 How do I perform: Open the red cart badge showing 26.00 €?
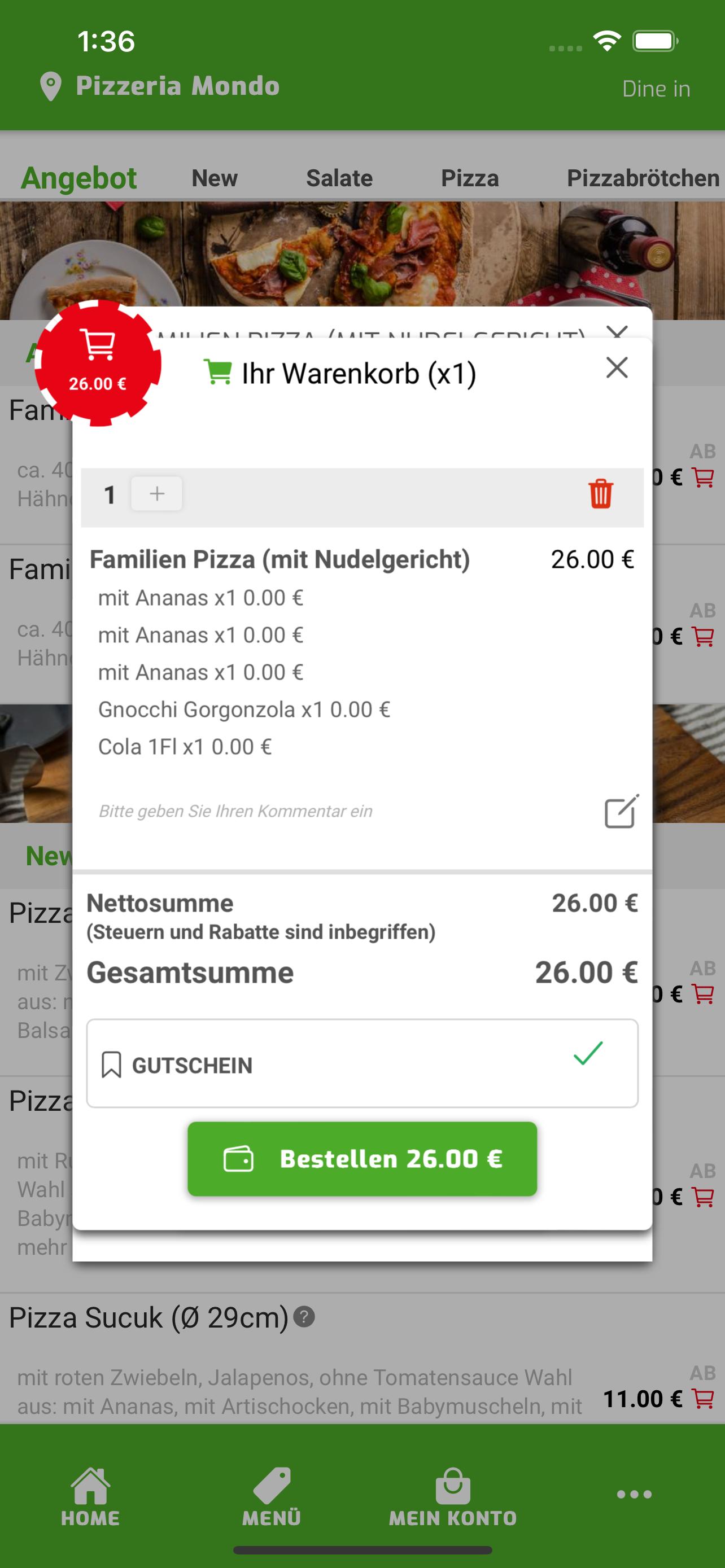point(97,363)
